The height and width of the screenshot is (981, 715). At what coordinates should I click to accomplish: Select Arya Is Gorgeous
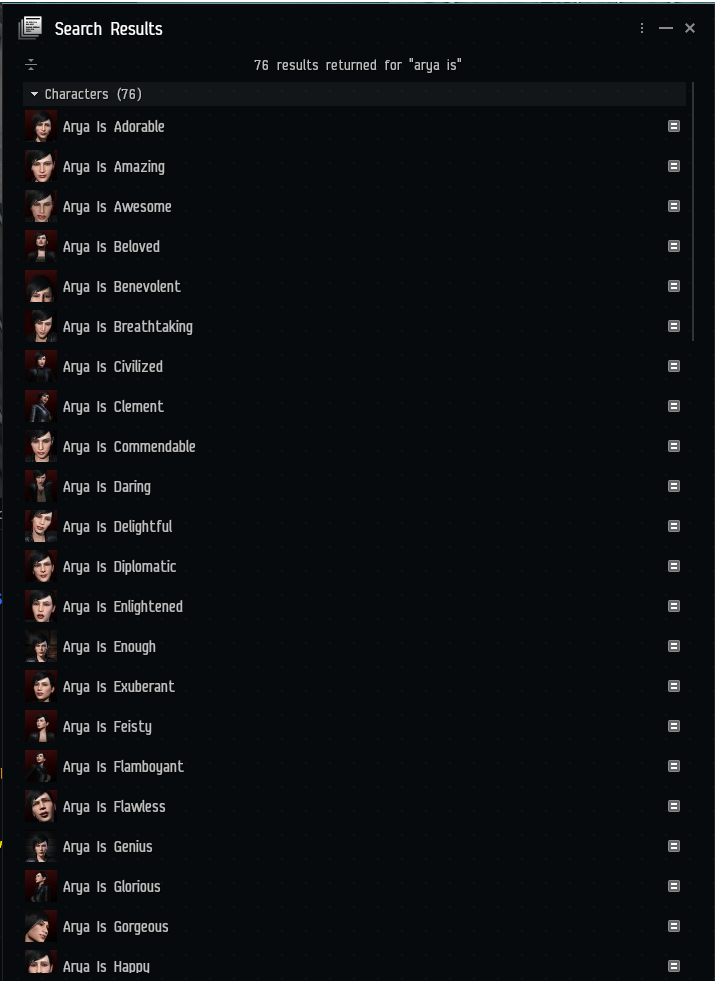(x=115, y=927)
